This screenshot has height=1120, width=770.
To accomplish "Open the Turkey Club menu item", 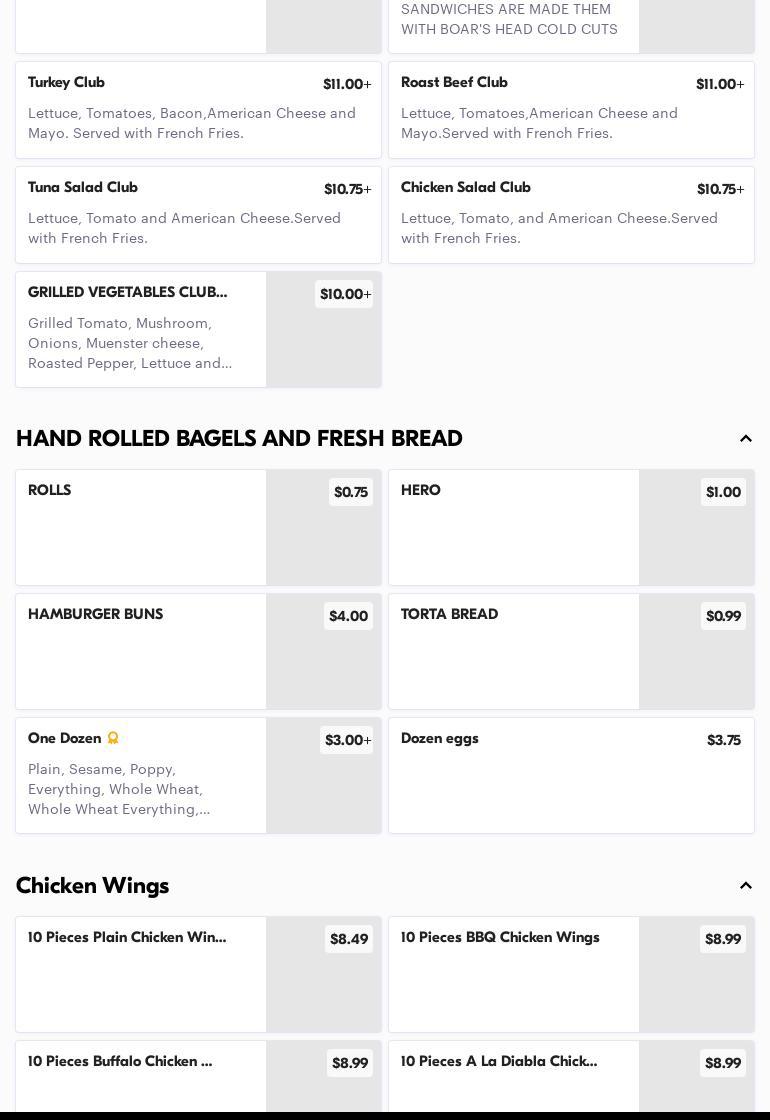I will click(x=198, y=110).
